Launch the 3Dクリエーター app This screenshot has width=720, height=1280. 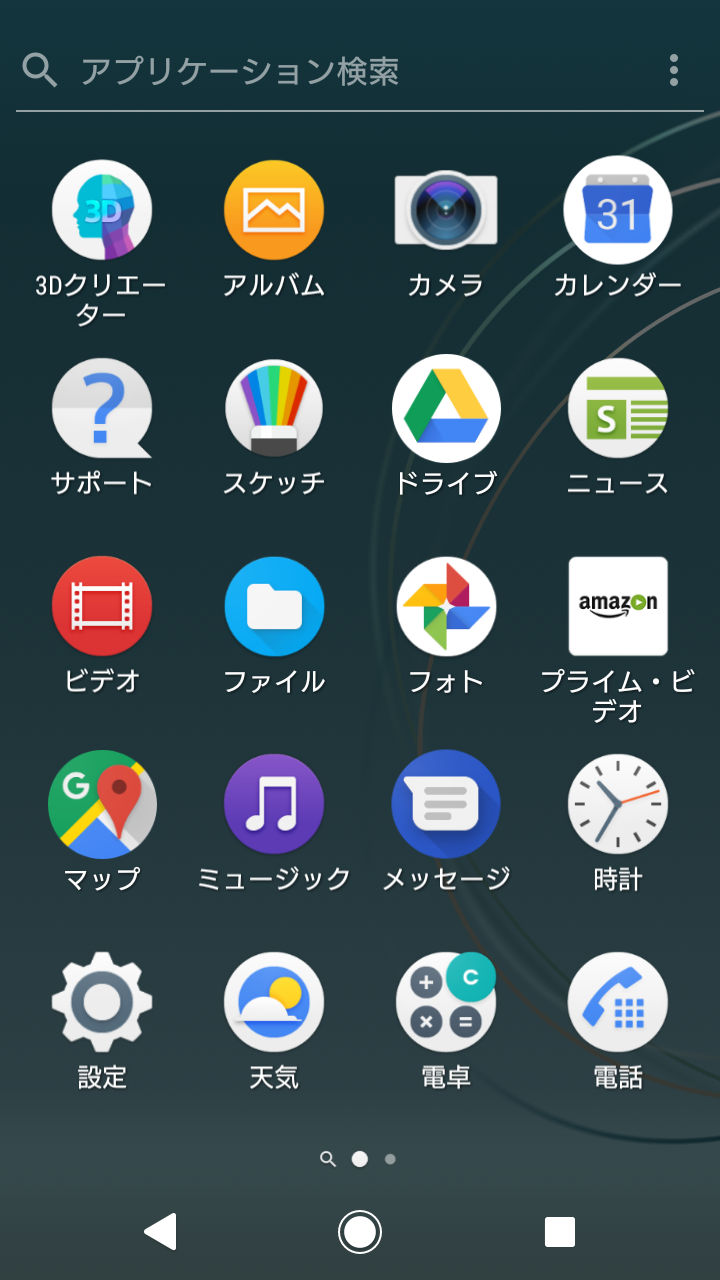[x=102, y=210]
